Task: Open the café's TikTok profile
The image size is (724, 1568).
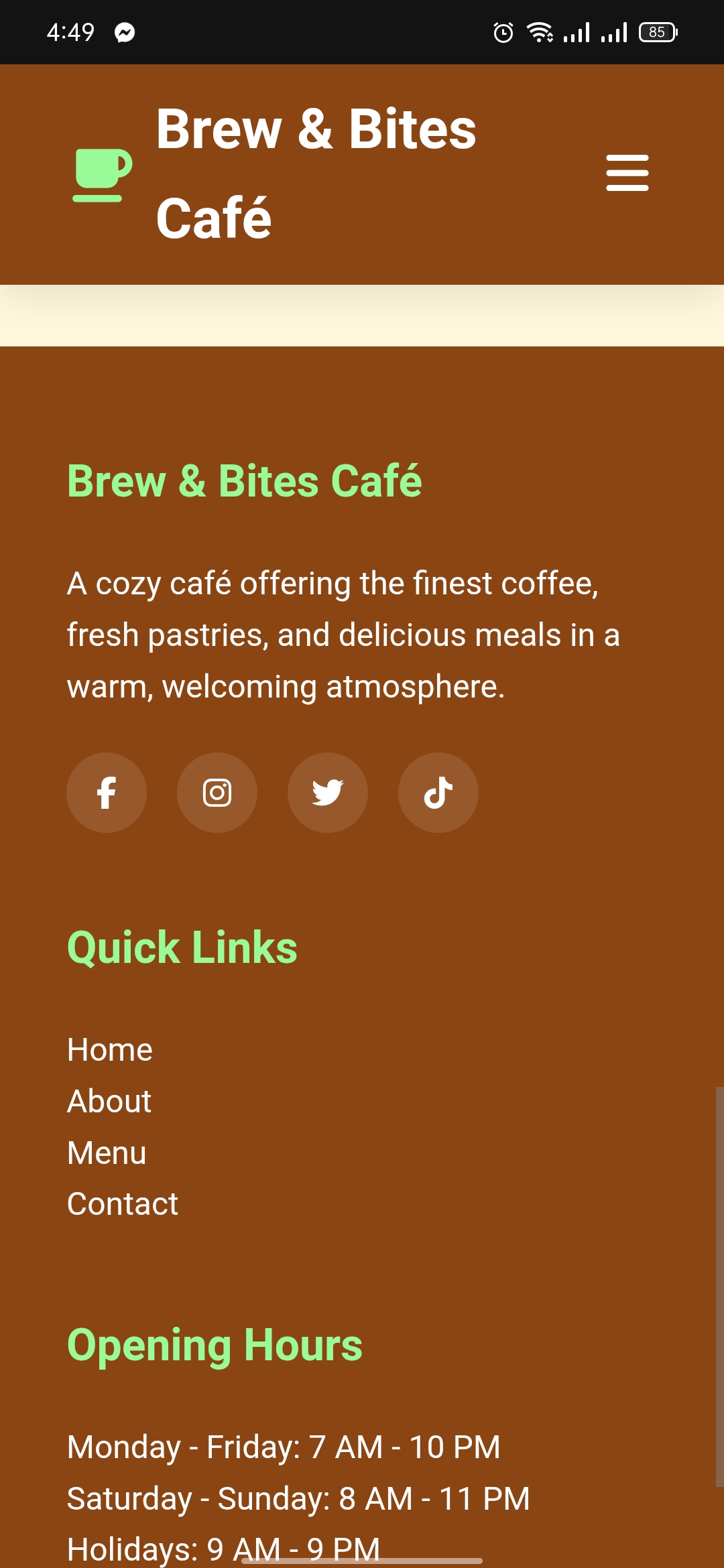Action: pos(438,793)
